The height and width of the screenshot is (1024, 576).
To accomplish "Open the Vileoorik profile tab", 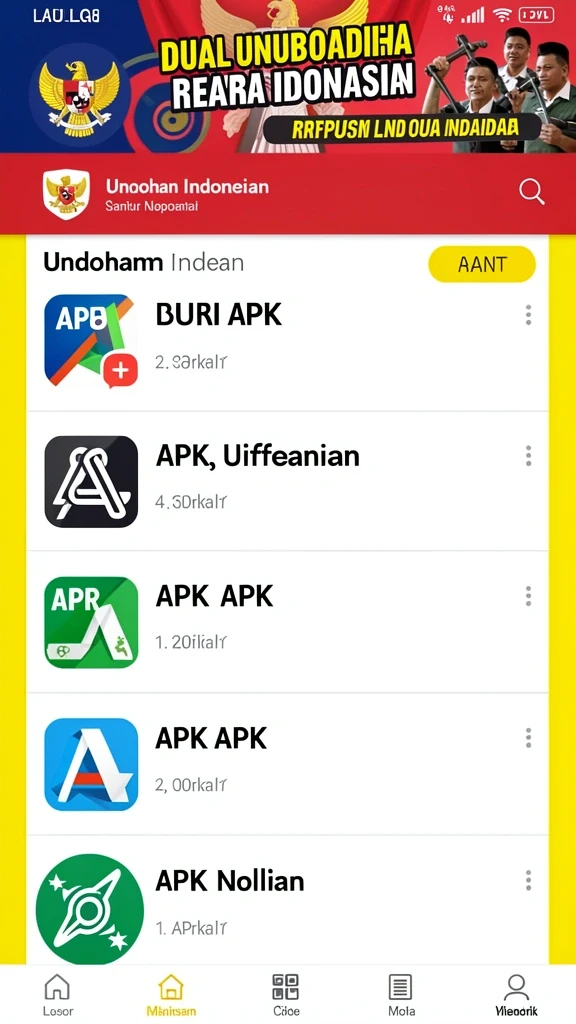I will 516,995.
